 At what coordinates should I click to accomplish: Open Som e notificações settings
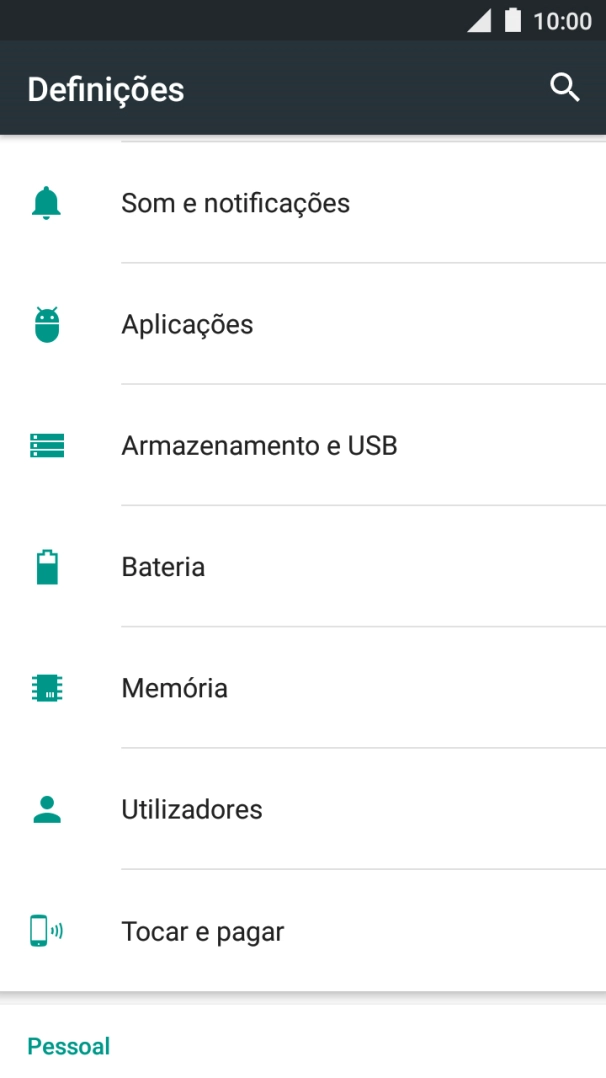pyautogui.click(x=235, y=203)
